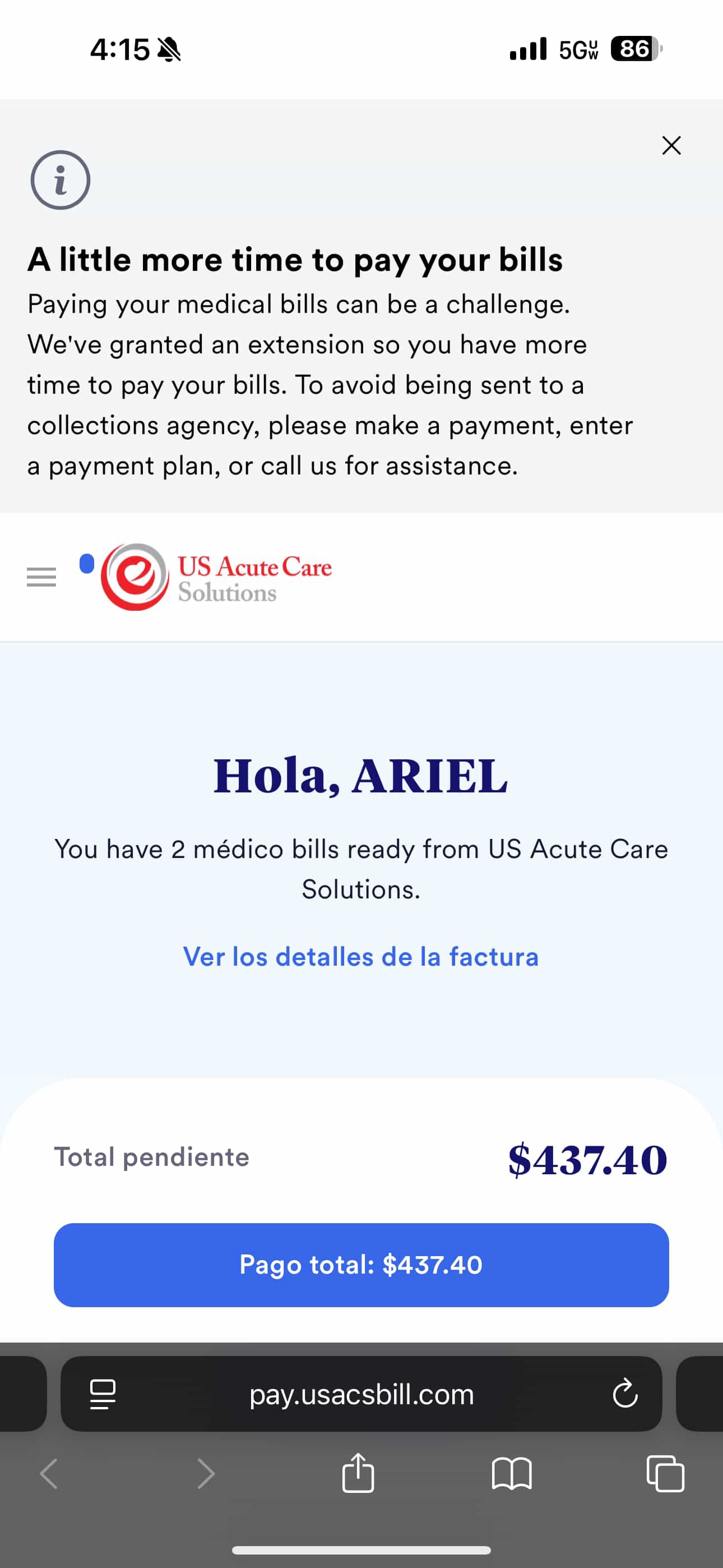This screenshot has height=1568, width=723.
Task: Open the hamburger navigation menu
Action: pos(41,577)
